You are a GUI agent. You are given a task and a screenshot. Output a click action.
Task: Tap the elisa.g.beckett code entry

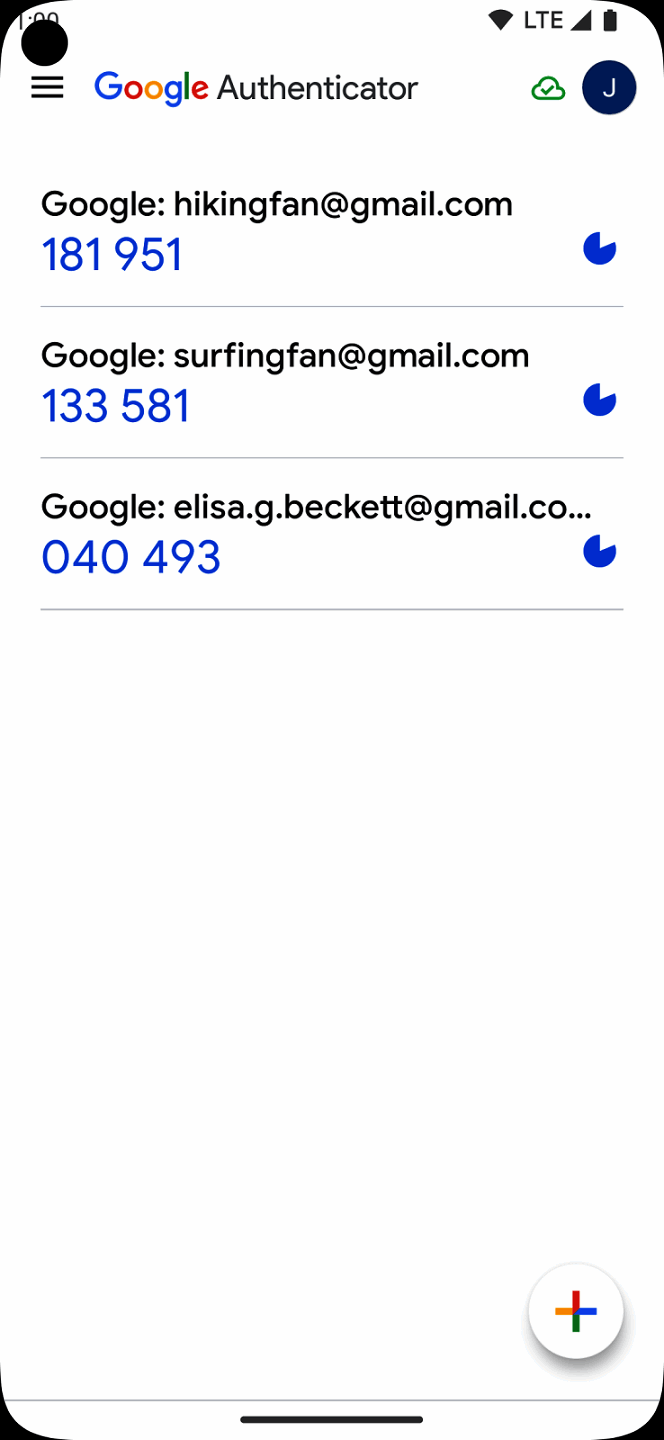pyautogui.click(x=332, y=535)
